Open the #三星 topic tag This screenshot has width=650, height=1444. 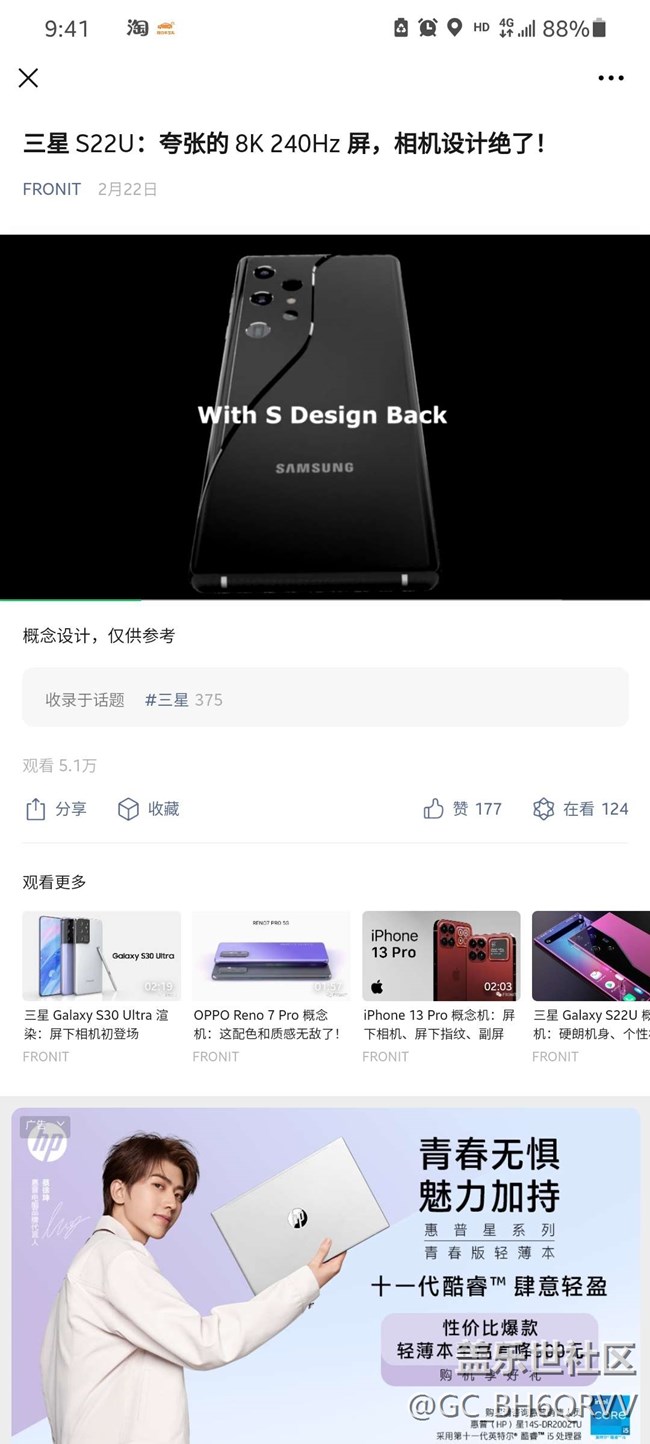click(x=184, y=700)
